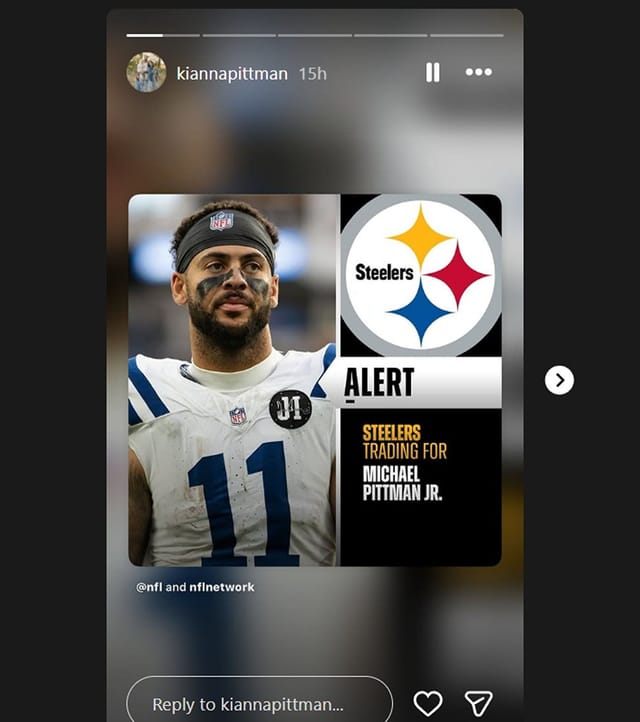Open kiannapittman's profile picture
Viewport: 640px width, 722px height.
[146, 73]
